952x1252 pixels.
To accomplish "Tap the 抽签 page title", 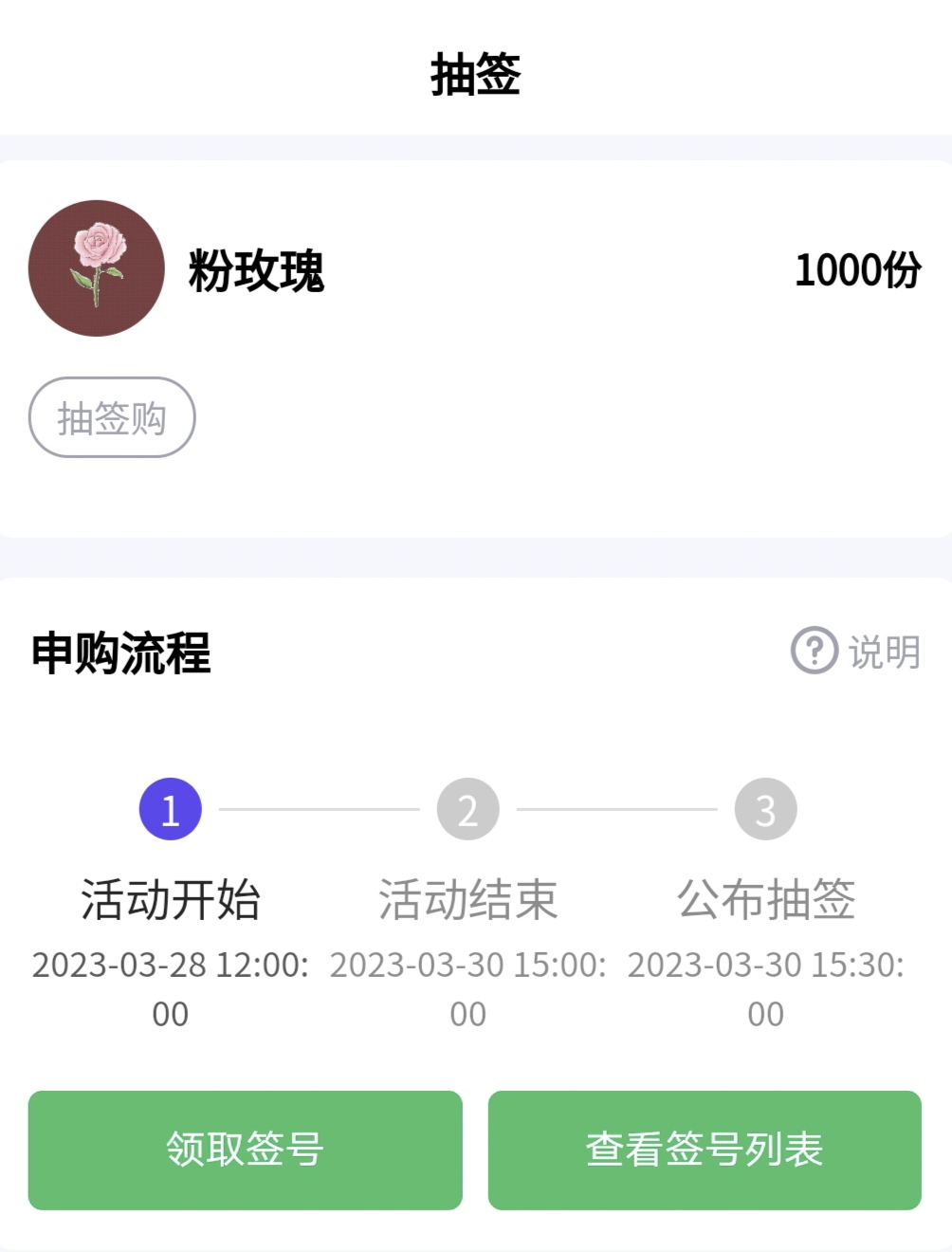I will pyautogui.click(x=475, y=75).
